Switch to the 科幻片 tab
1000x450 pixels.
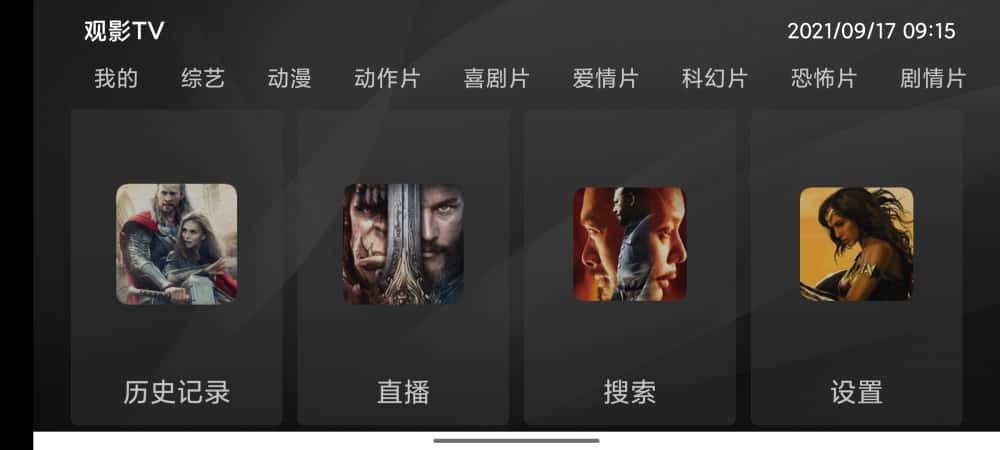[714, 79]
